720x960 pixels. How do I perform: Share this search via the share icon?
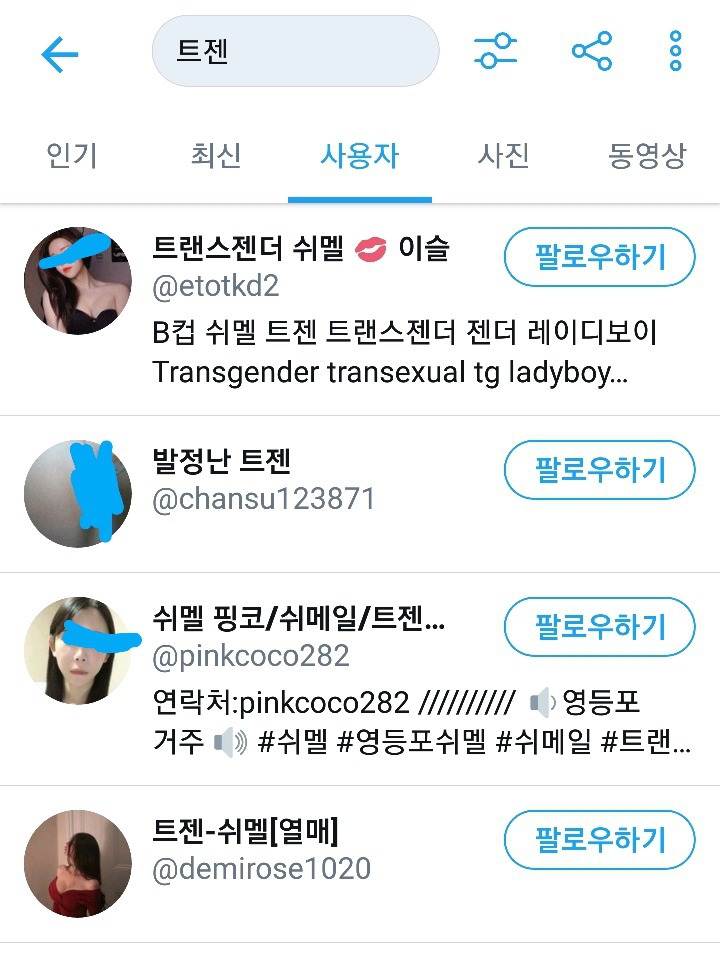click(x=592, y=51)
